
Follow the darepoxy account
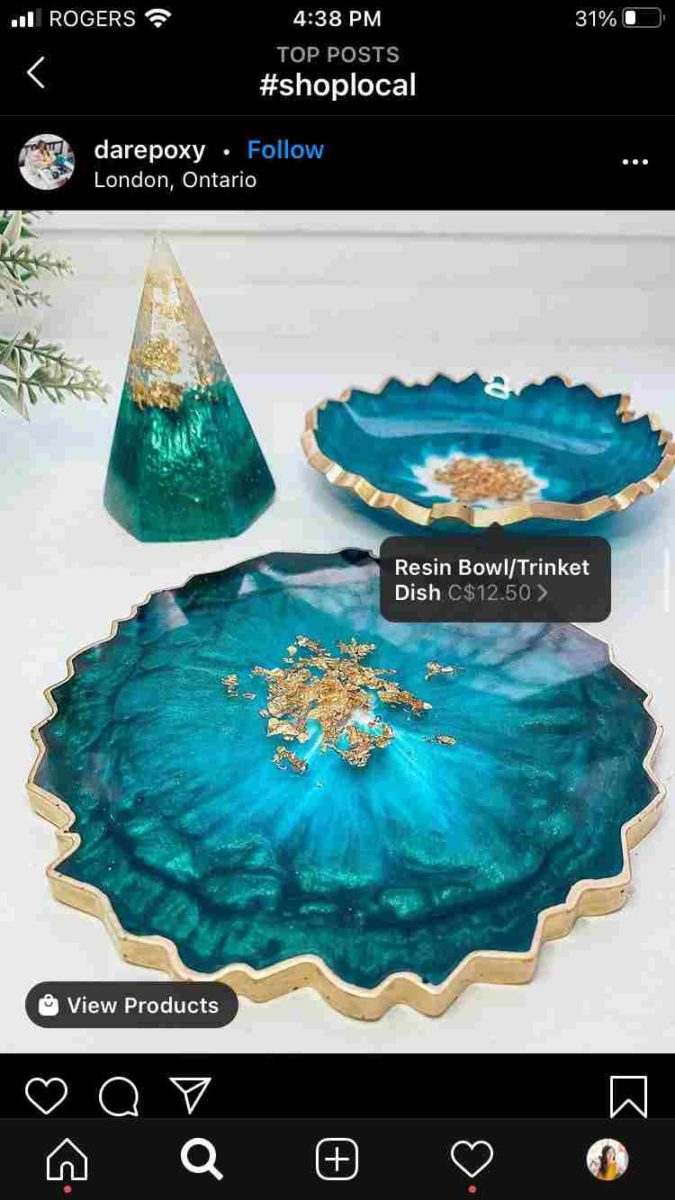click(285, 150)
